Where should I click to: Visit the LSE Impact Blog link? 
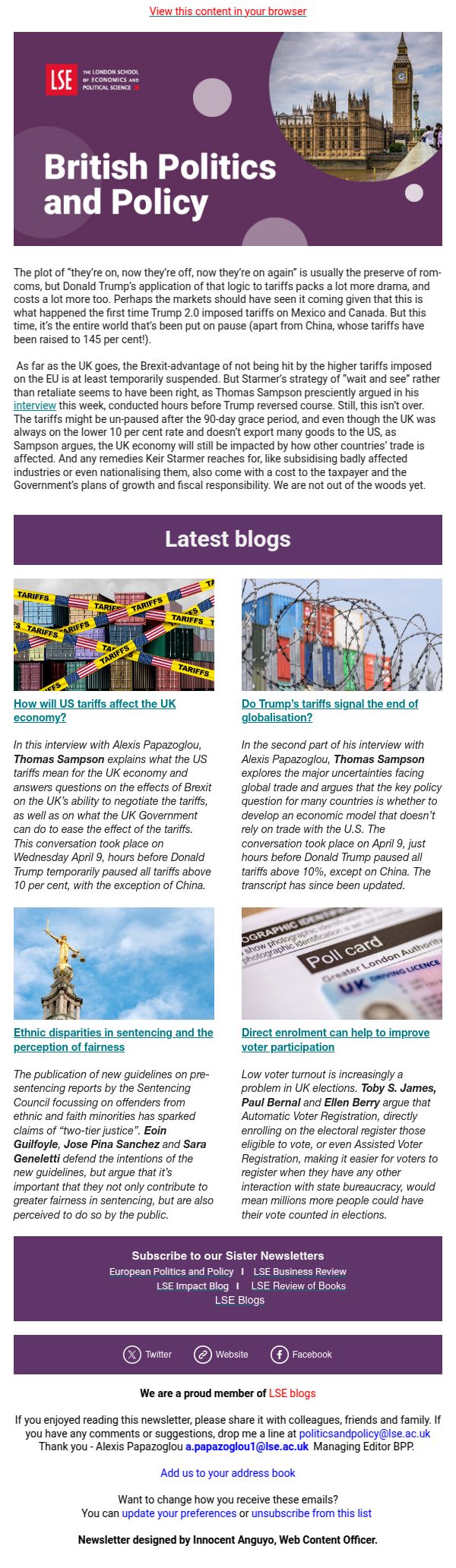pyautogui.click(x=192, y=1286)
